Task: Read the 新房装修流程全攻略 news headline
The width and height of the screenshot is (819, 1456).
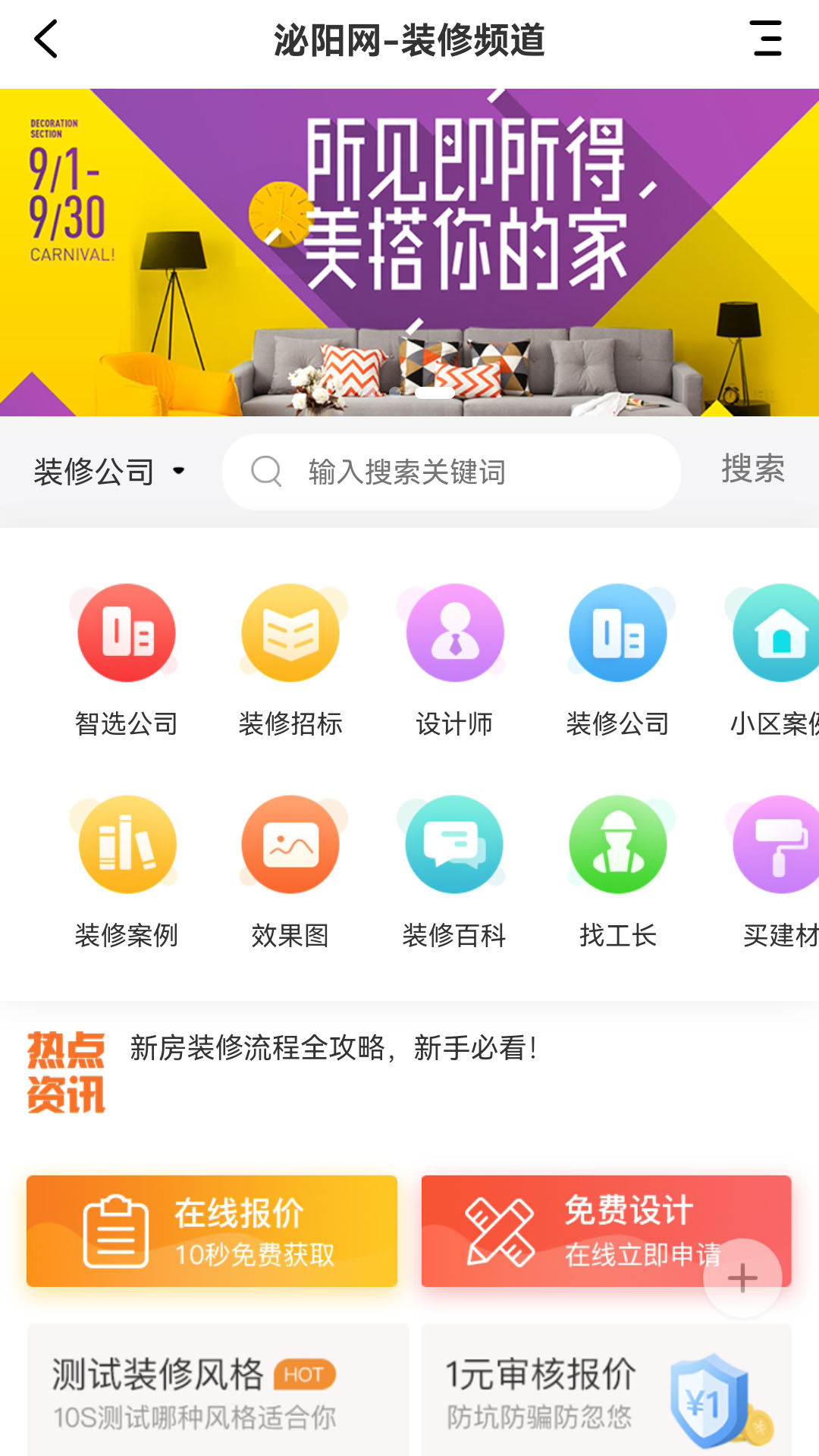Action: pyautogui.click(x=334, y=1048)
